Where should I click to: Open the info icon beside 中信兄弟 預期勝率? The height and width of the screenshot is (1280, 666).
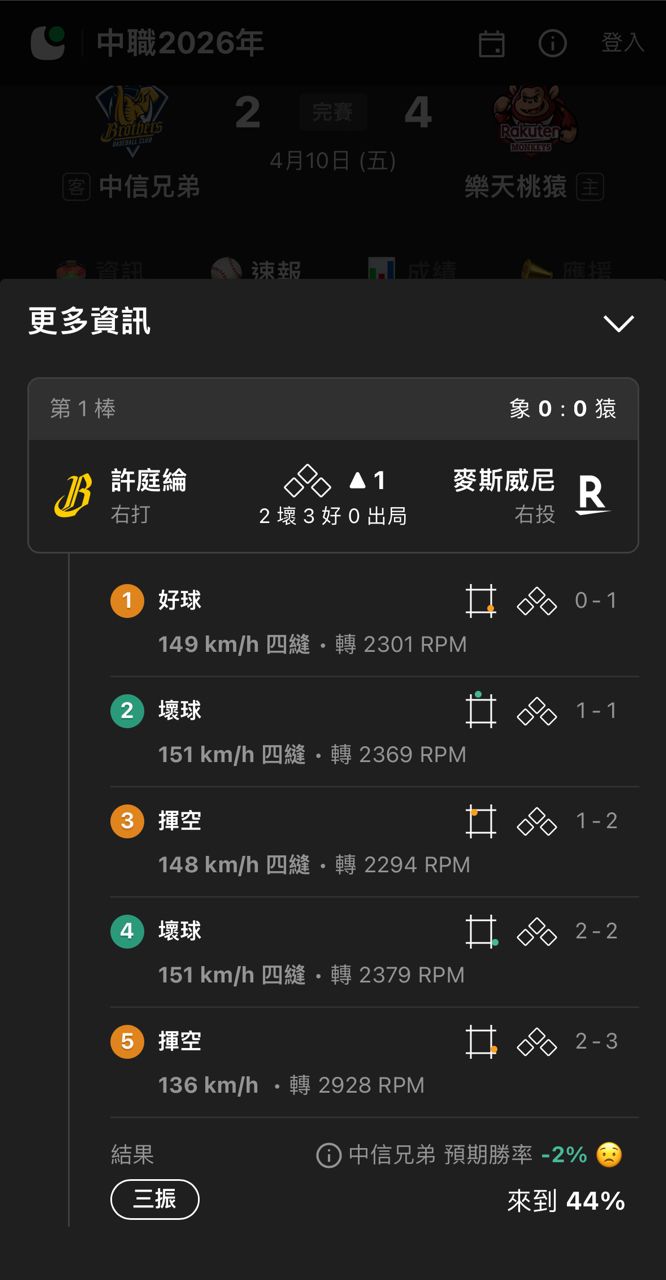[x=328, y=1156]
